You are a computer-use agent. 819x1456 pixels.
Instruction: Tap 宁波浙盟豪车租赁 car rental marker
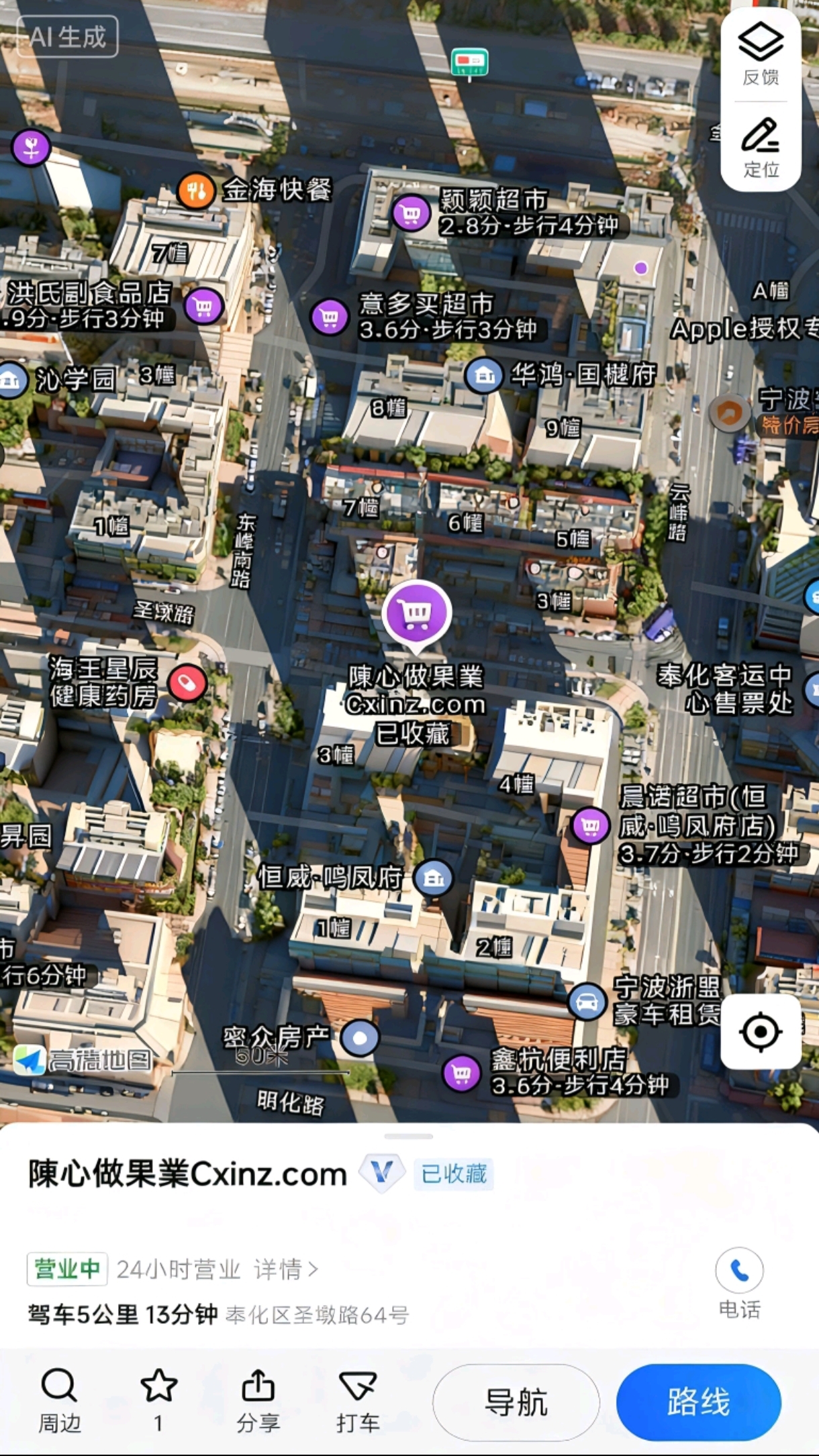587,1002
